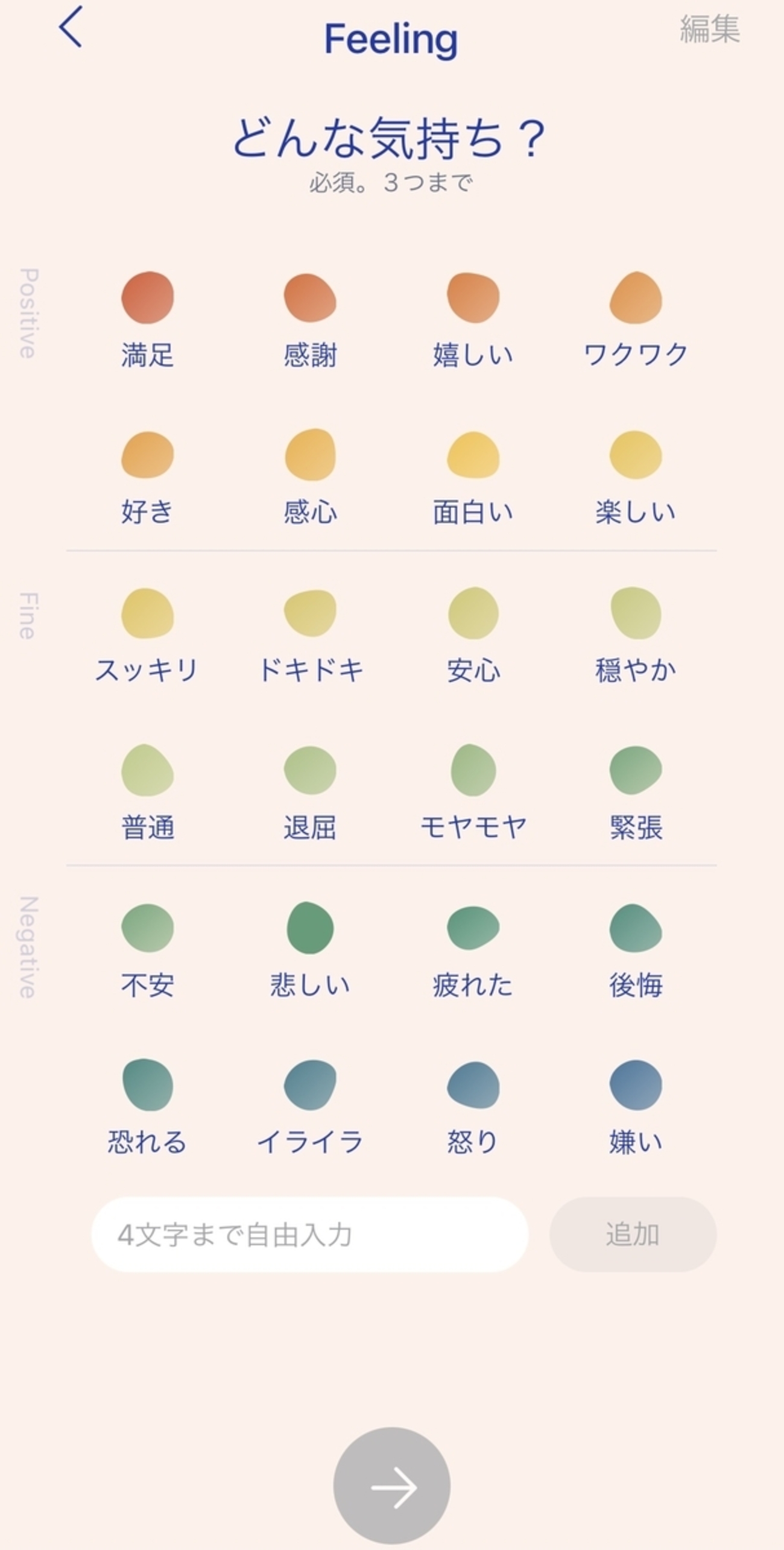Choose the スッキリ feeling
784x1550 pixels.
click(148, 613)
